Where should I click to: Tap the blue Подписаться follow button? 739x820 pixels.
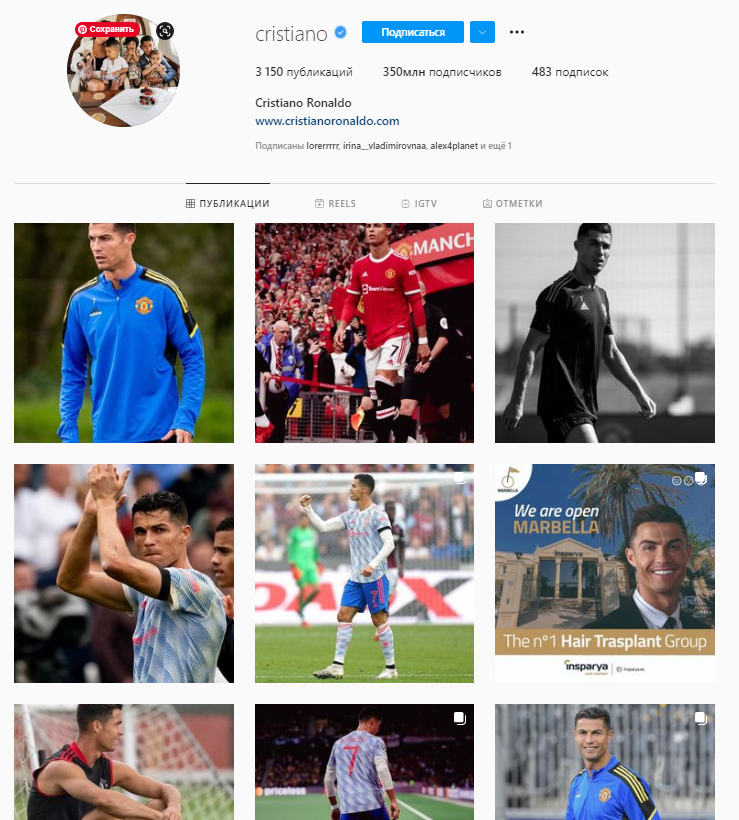coord(412,32)
